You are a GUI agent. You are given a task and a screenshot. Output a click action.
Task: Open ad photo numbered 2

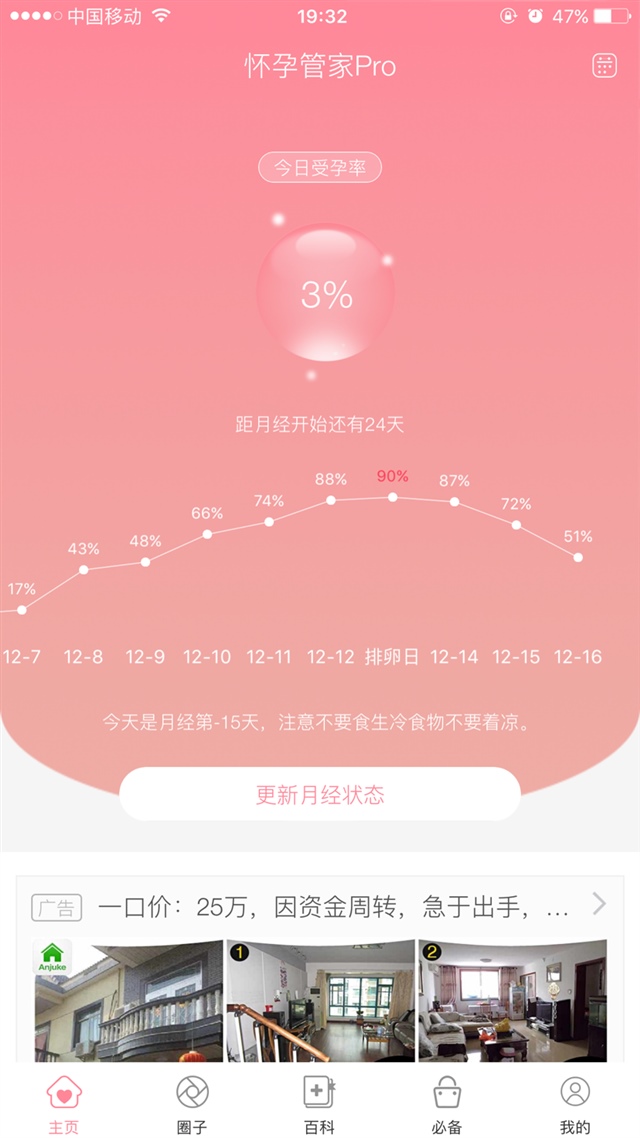[x=512, y=1000]
